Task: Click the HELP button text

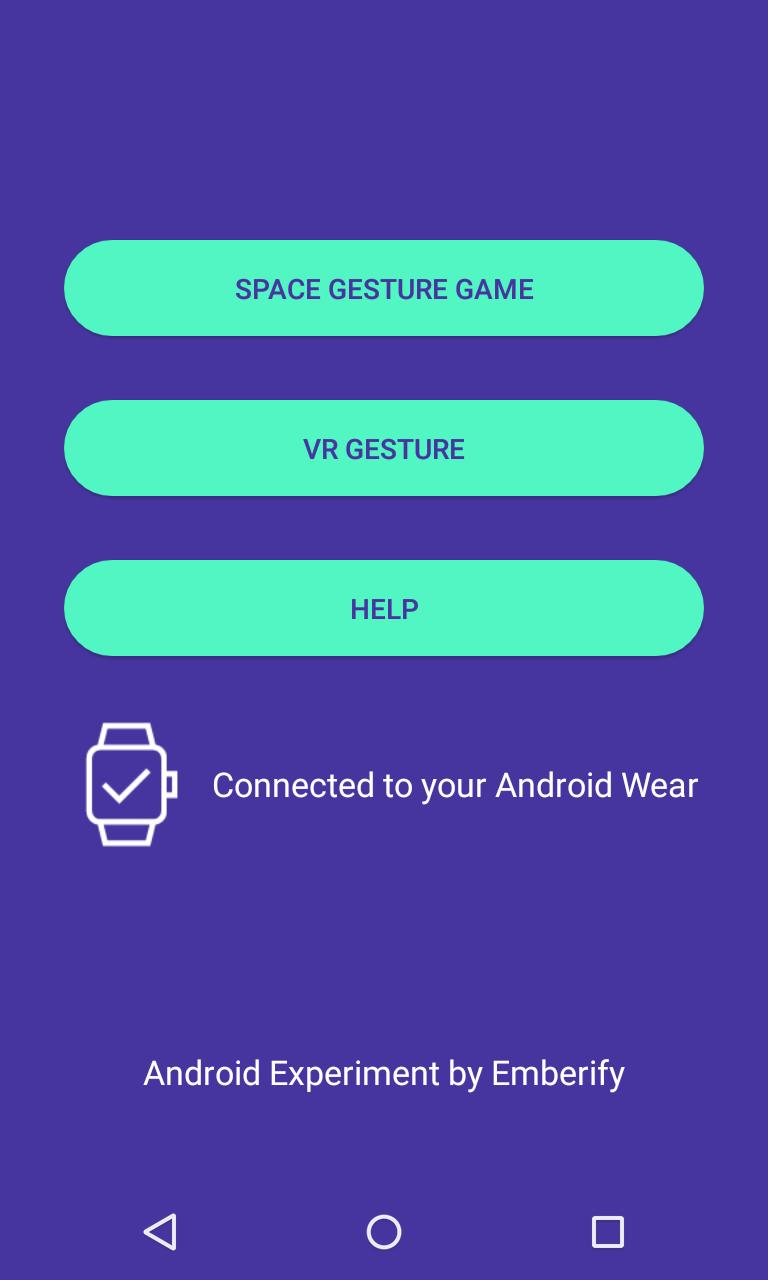Action: pos(384,608)
